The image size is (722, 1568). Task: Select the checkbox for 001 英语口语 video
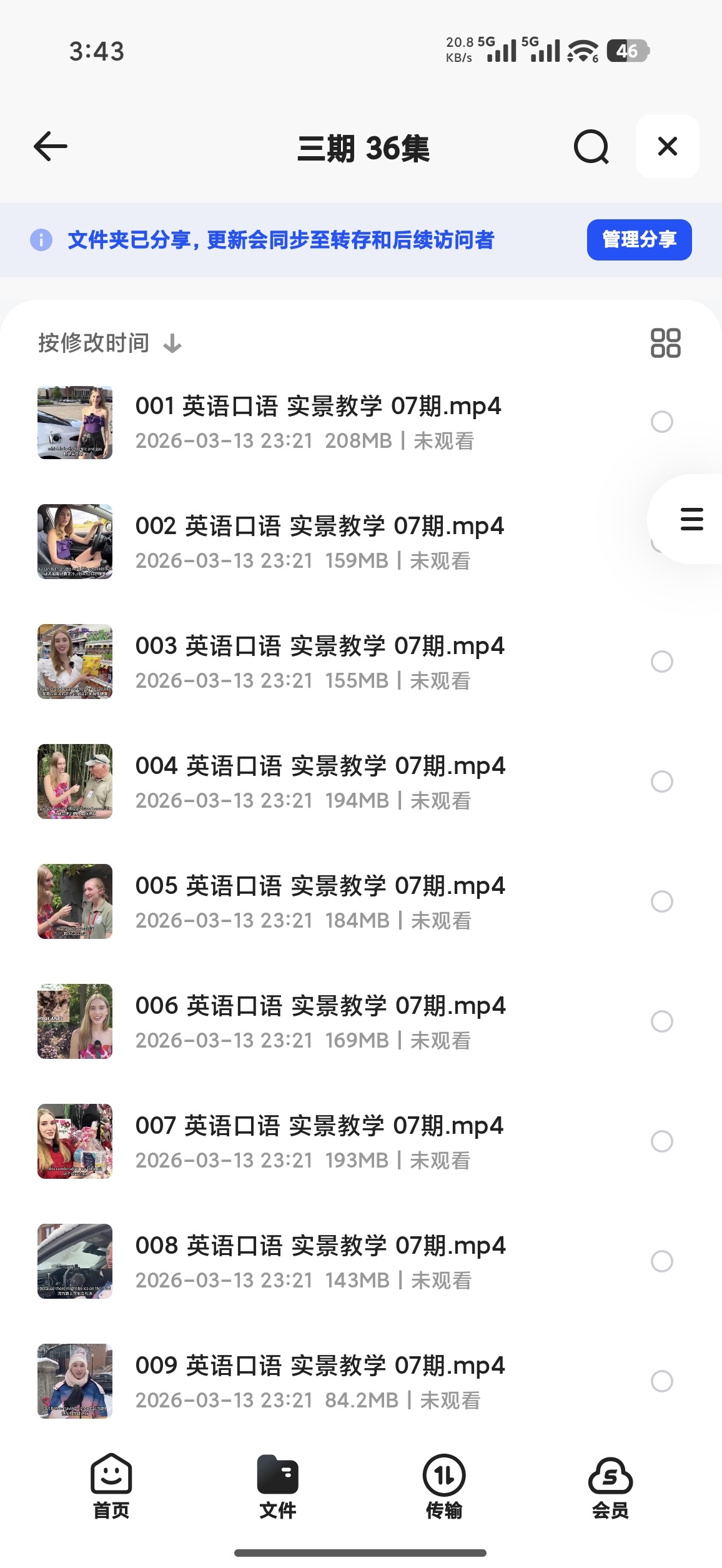click(x=661, y=423)
